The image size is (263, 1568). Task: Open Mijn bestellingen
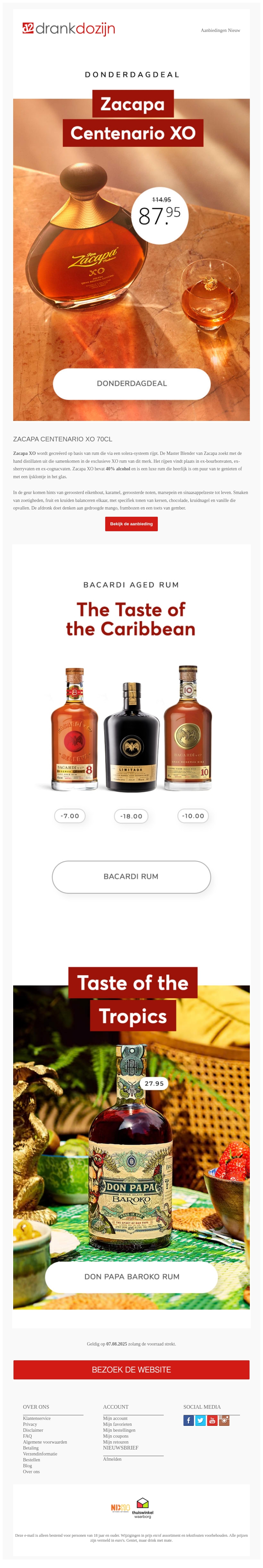(x=119, y=1430)
